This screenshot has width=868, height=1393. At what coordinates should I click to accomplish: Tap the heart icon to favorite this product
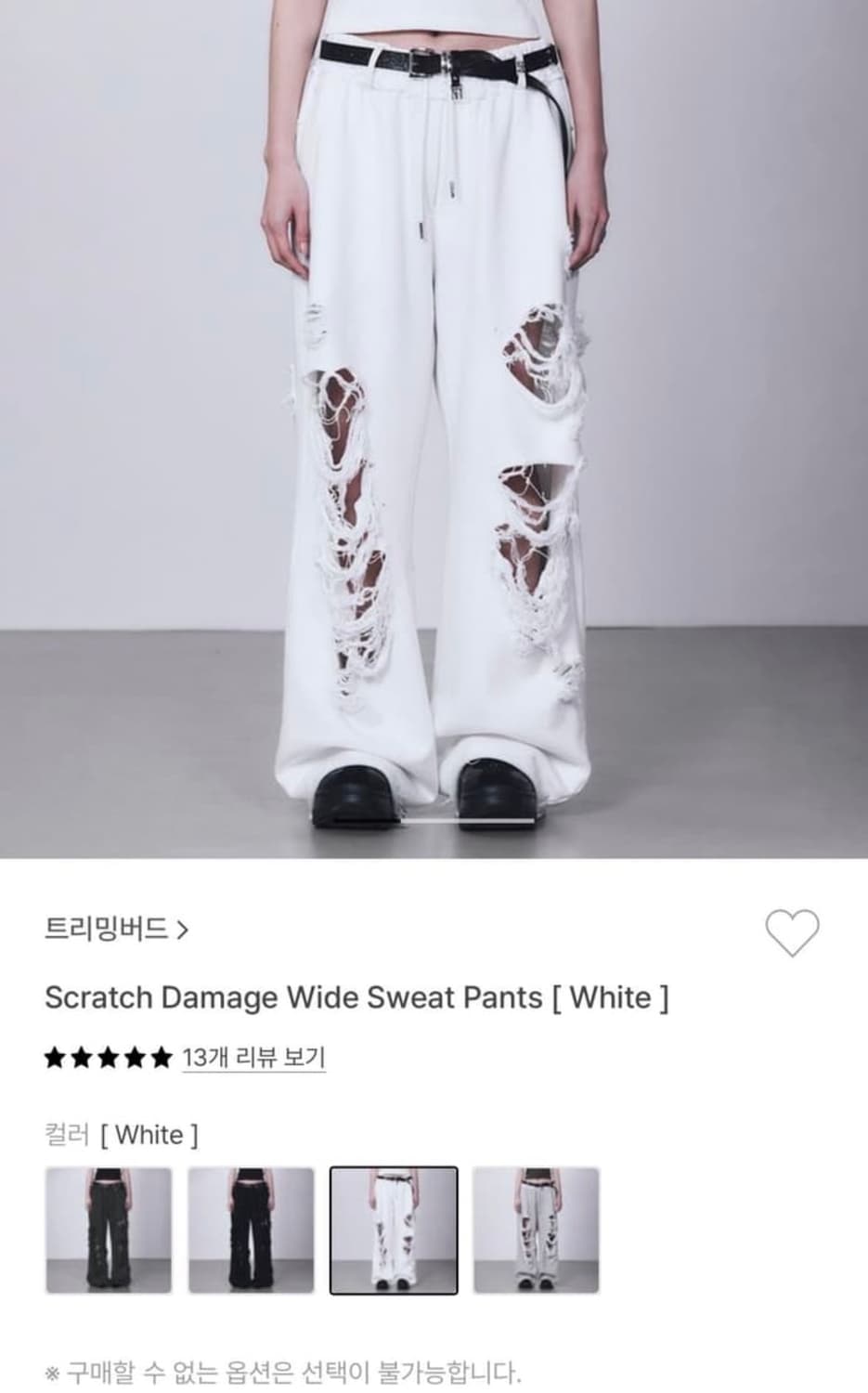(x=794, y=934)
